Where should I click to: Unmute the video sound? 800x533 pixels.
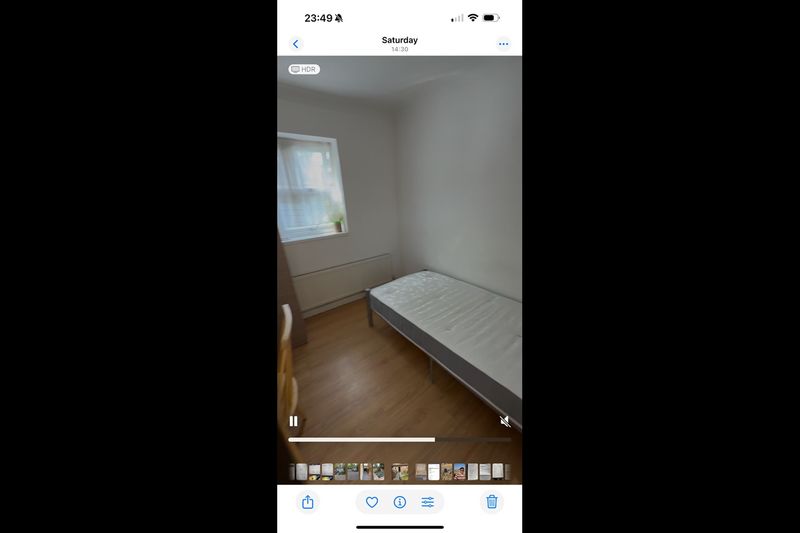coord(505,421)
